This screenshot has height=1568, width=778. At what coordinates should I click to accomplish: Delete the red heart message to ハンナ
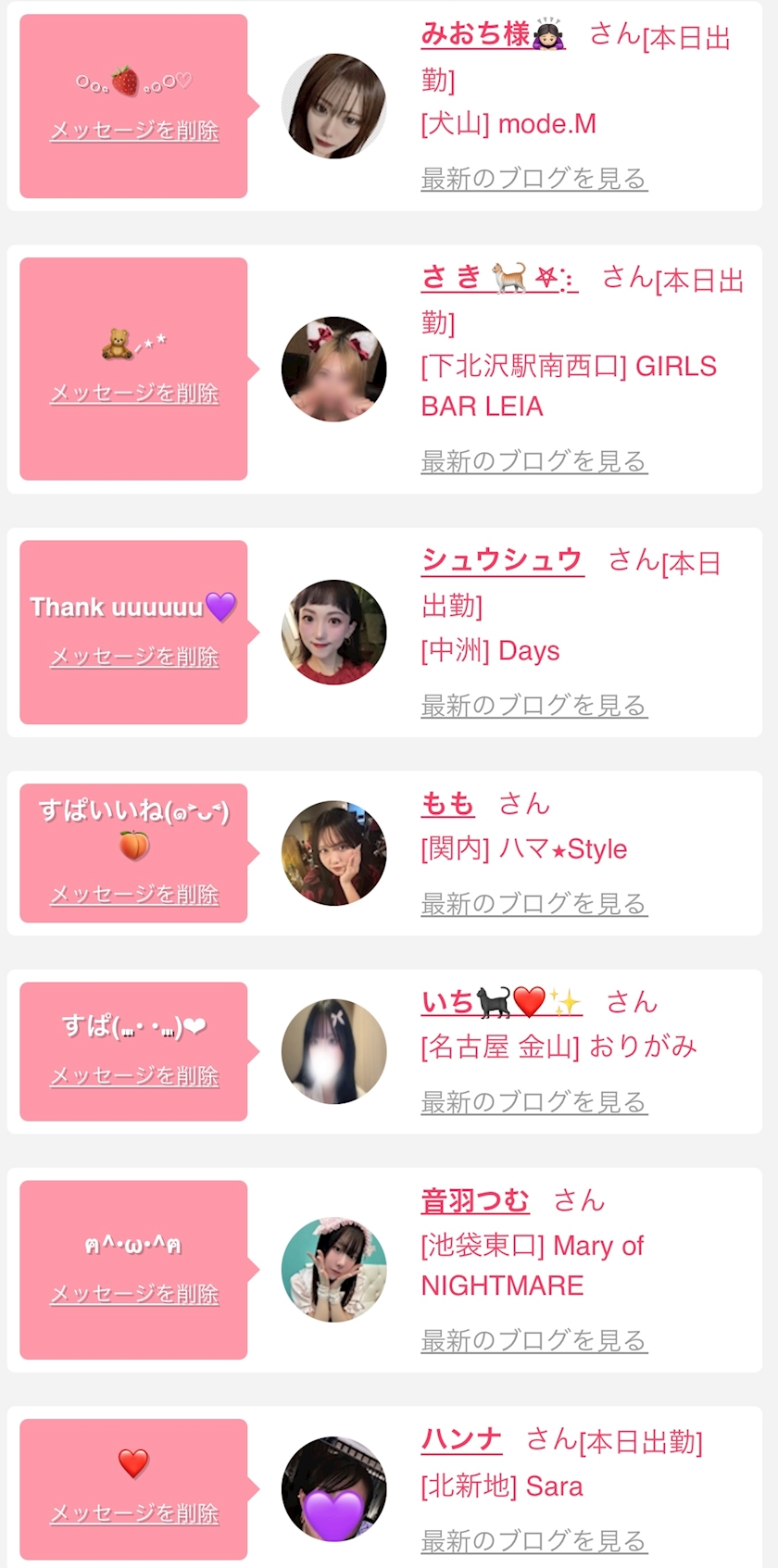(134, 1513)
